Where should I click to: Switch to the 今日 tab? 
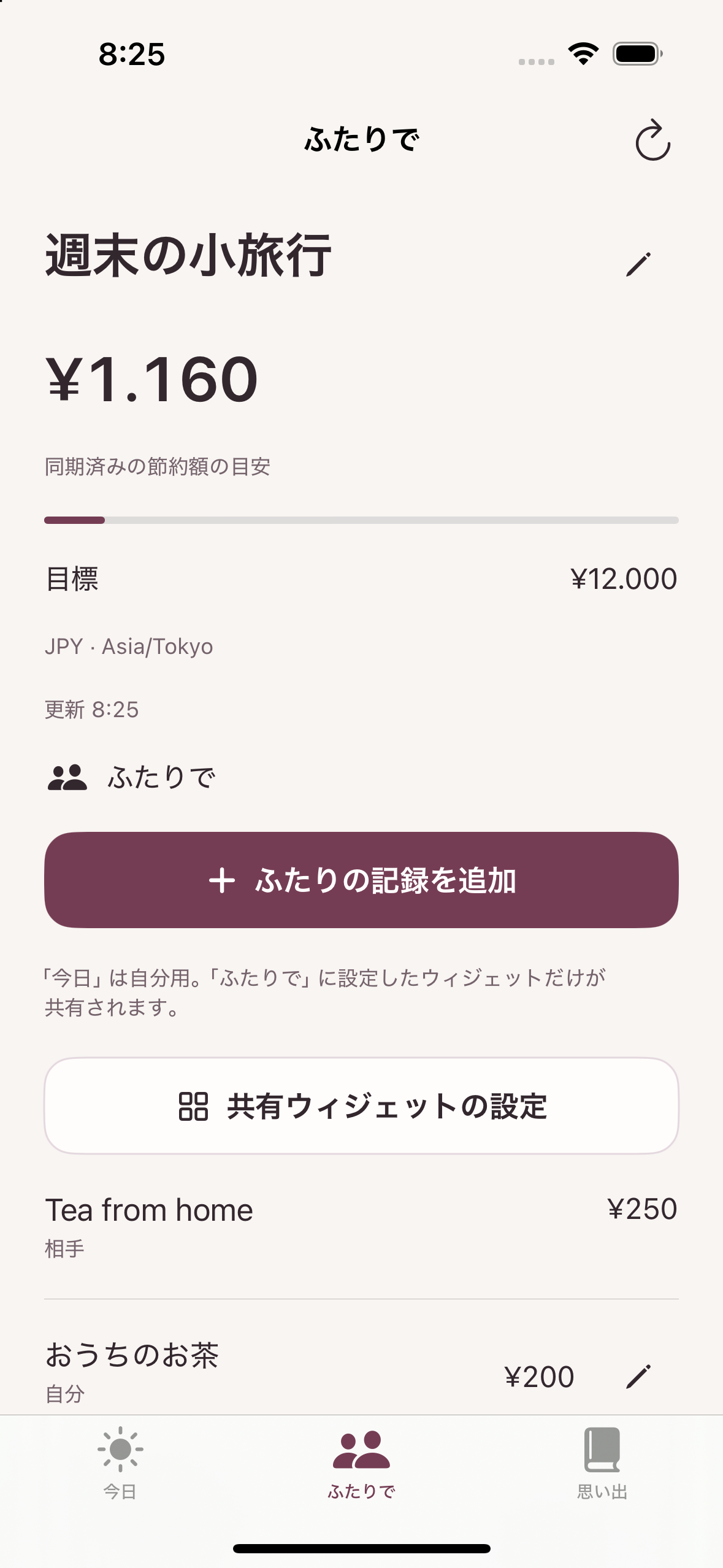(120, 1464)
